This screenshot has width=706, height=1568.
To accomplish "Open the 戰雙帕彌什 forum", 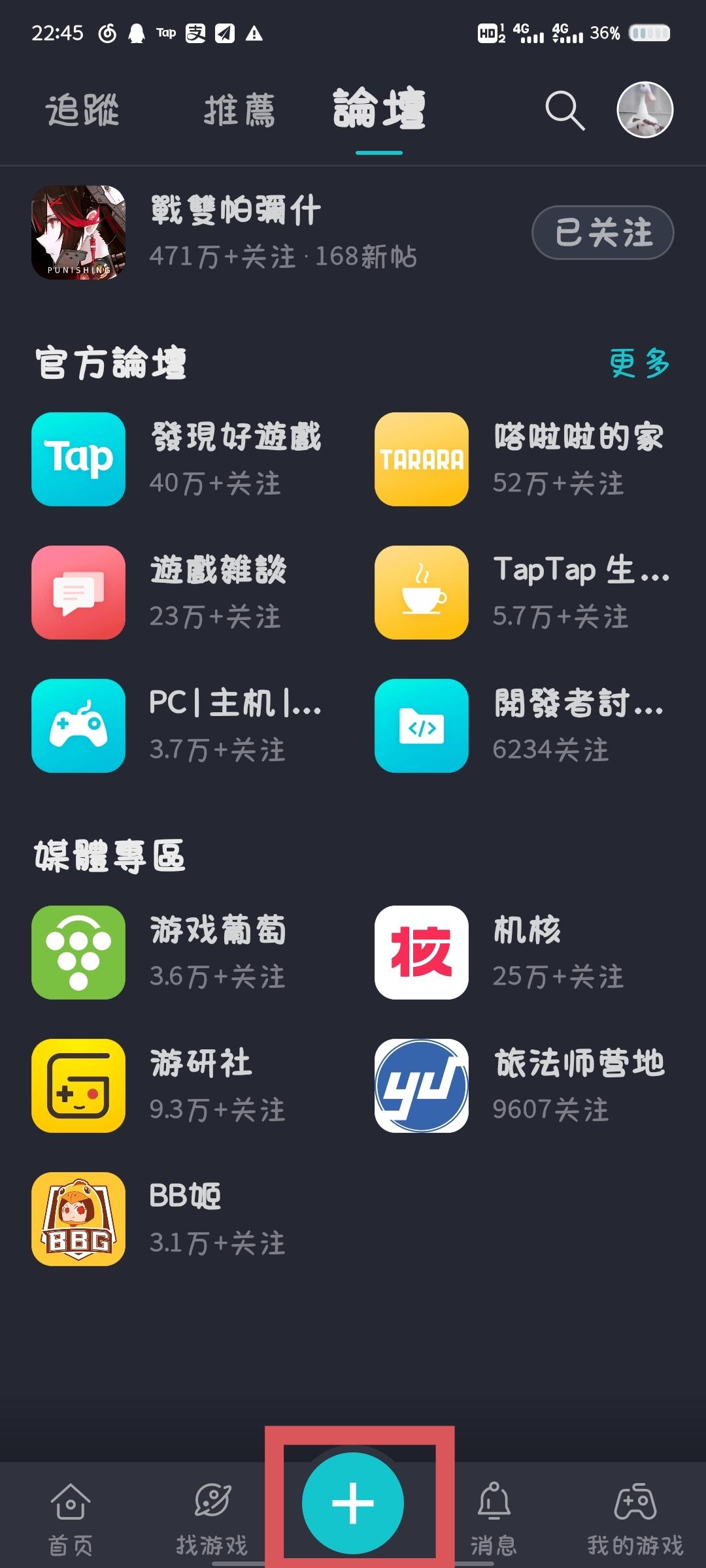I will (235, 233).
